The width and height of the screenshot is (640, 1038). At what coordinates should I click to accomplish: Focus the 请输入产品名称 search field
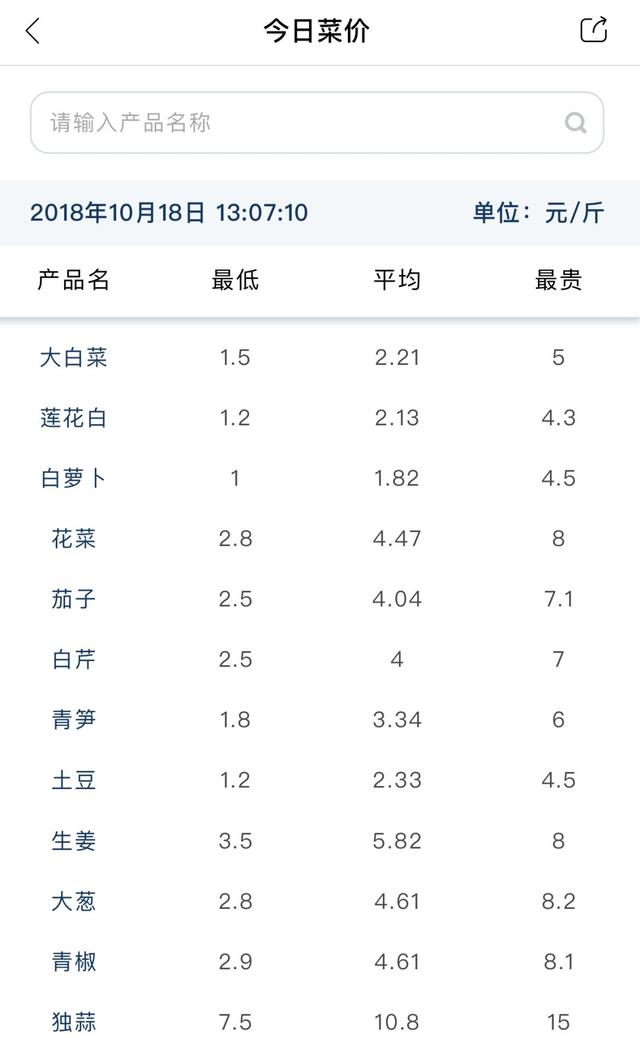click(x=300, y=123)
